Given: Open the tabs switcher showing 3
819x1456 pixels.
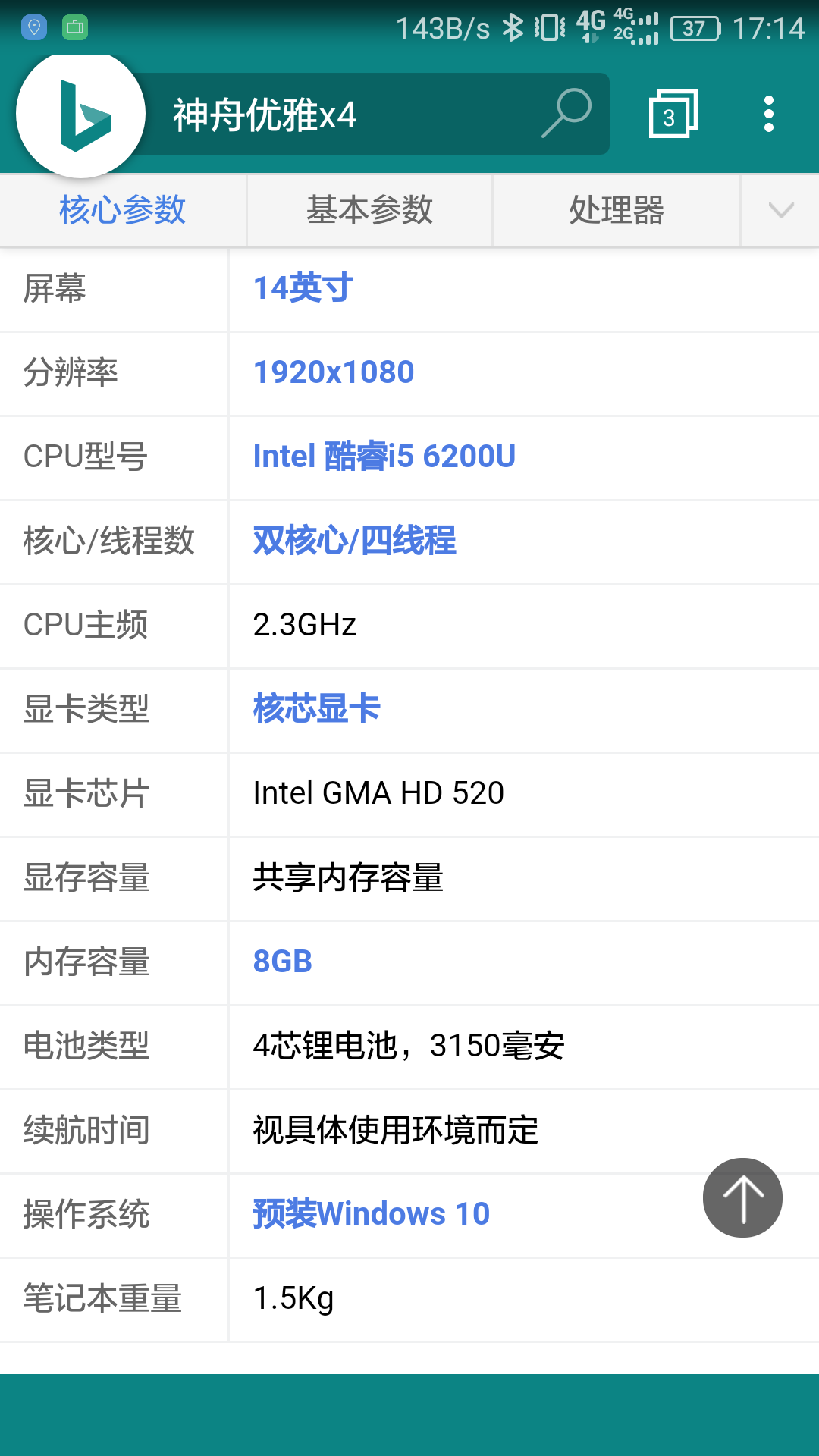Looking at the screenshot, I should tap(673, 115).
